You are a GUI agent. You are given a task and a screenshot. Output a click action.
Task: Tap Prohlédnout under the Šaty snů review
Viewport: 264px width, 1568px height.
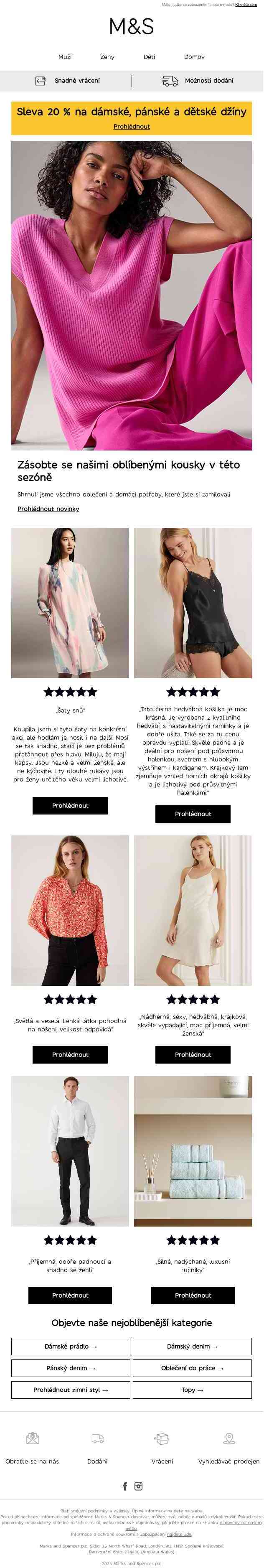coord(70,805)
